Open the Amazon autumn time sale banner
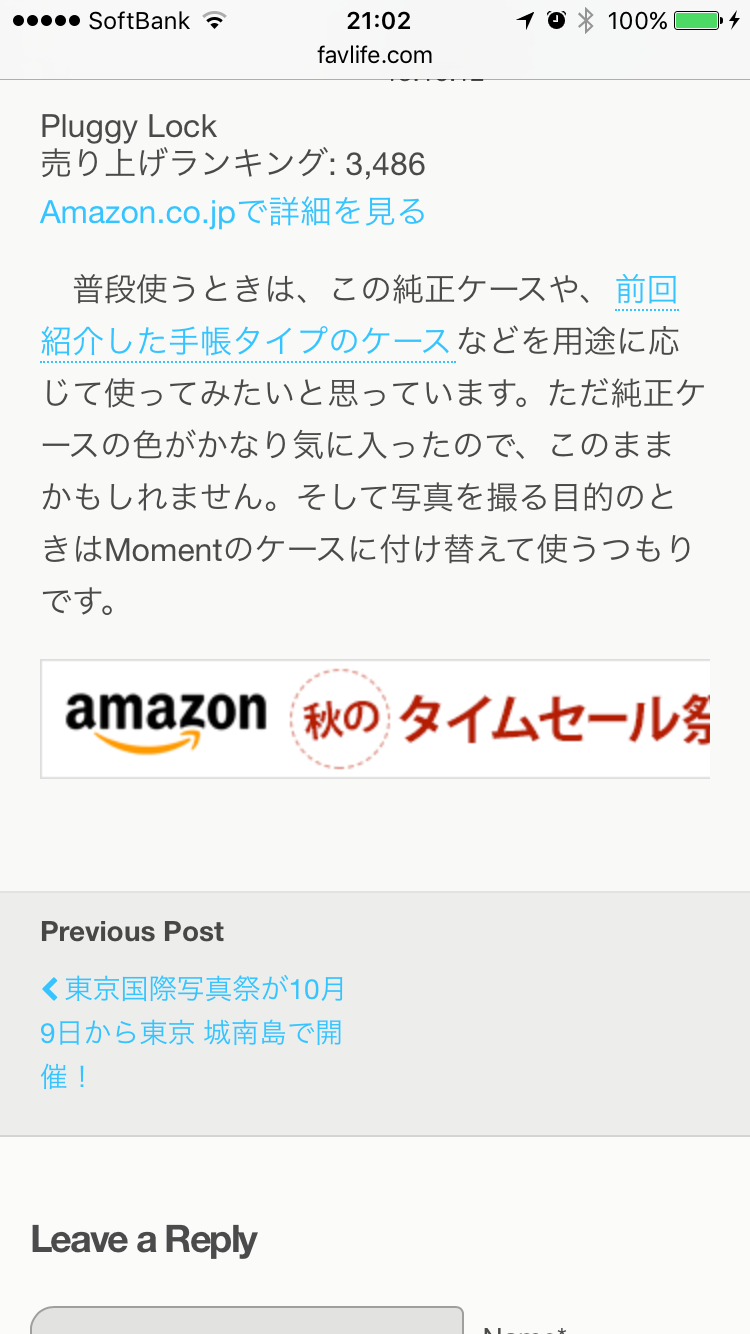 pyautogui.click(x=375, y=719)
